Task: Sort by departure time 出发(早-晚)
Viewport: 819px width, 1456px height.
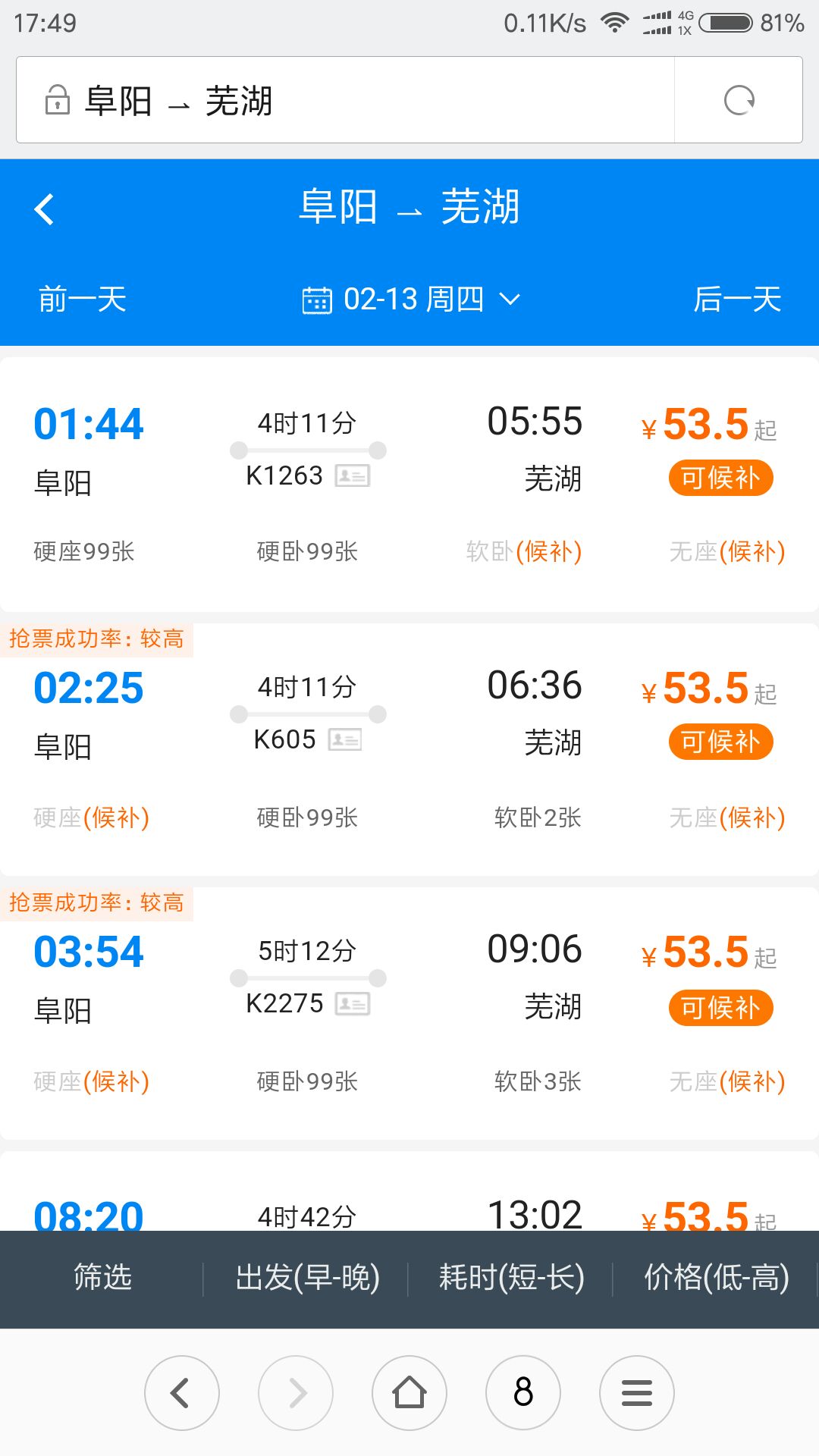Action: [307, 1278]
